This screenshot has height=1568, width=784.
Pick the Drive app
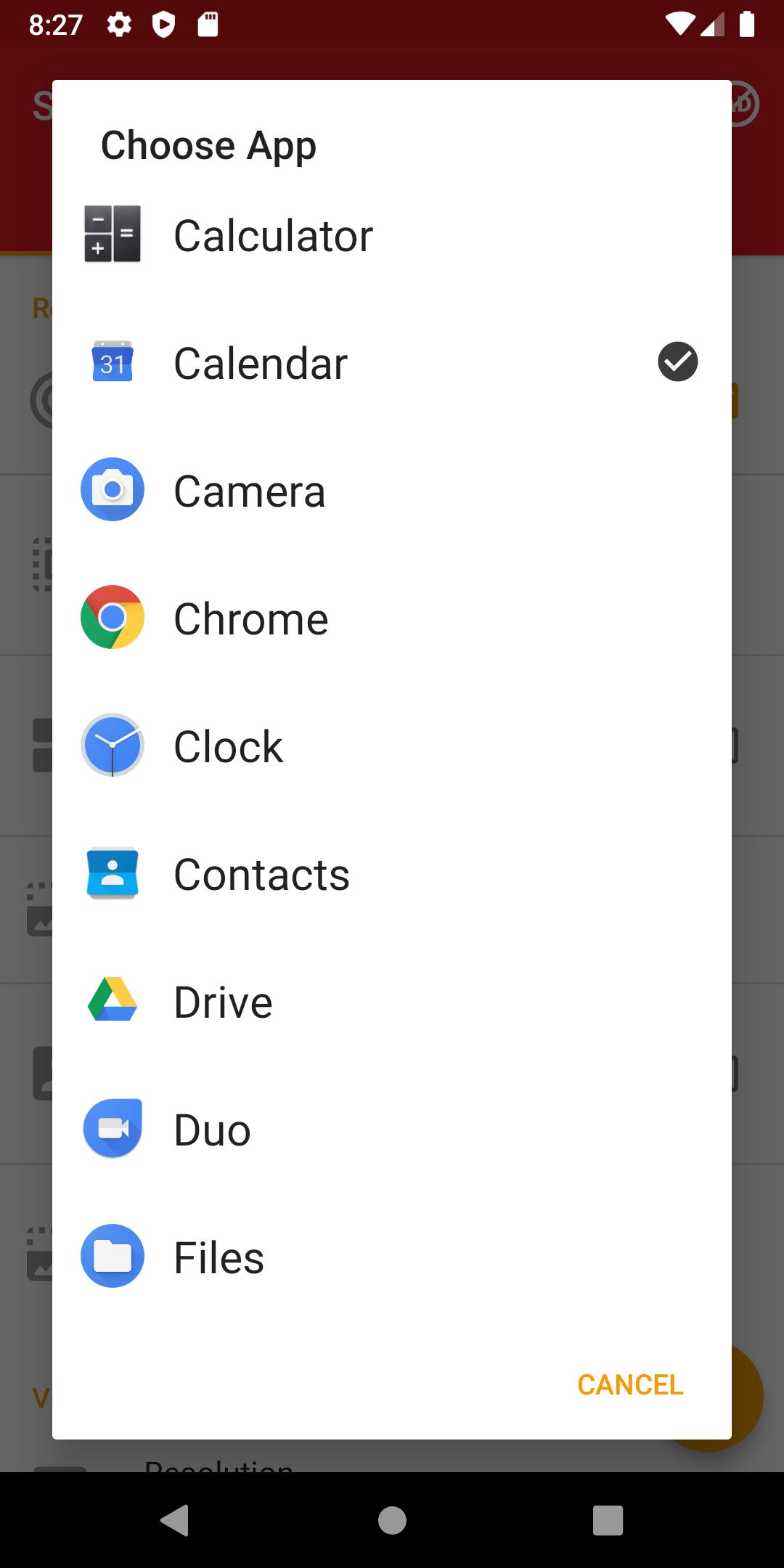tap(392, 1002)
